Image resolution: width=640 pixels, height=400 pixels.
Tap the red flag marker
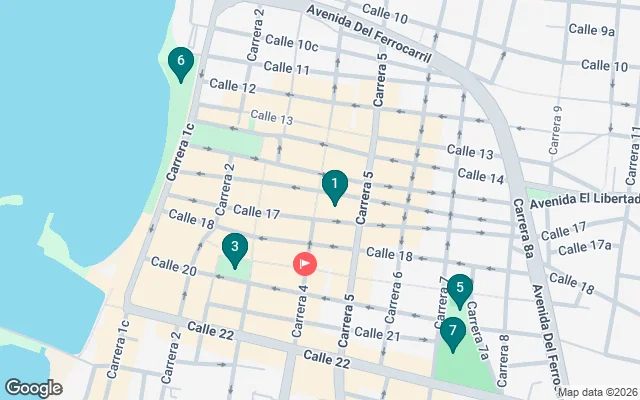click(x=305, y=263)
